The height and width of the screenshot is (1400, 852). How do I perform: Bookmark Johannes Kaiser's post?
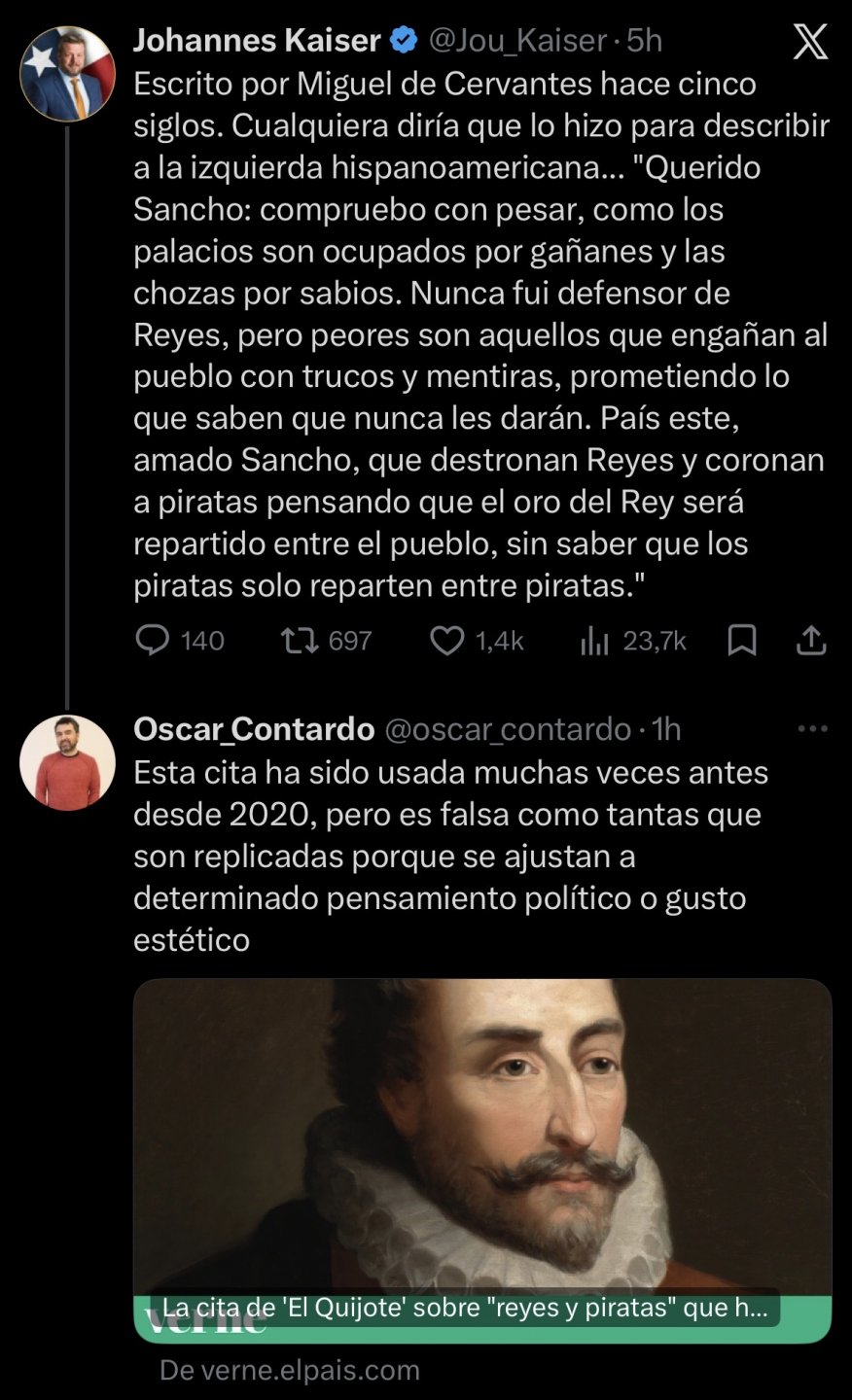[742, 640]
